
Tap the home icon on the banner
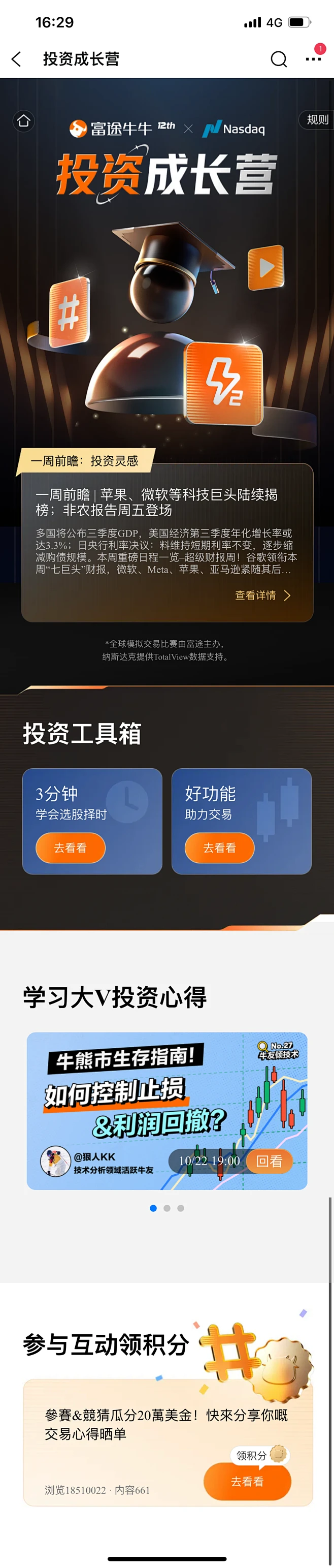pos(24,120)
